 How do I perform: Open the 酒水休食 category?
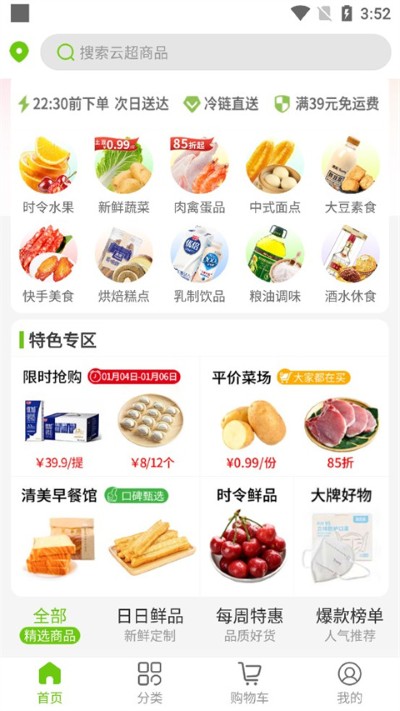click(x=351, y=264)
